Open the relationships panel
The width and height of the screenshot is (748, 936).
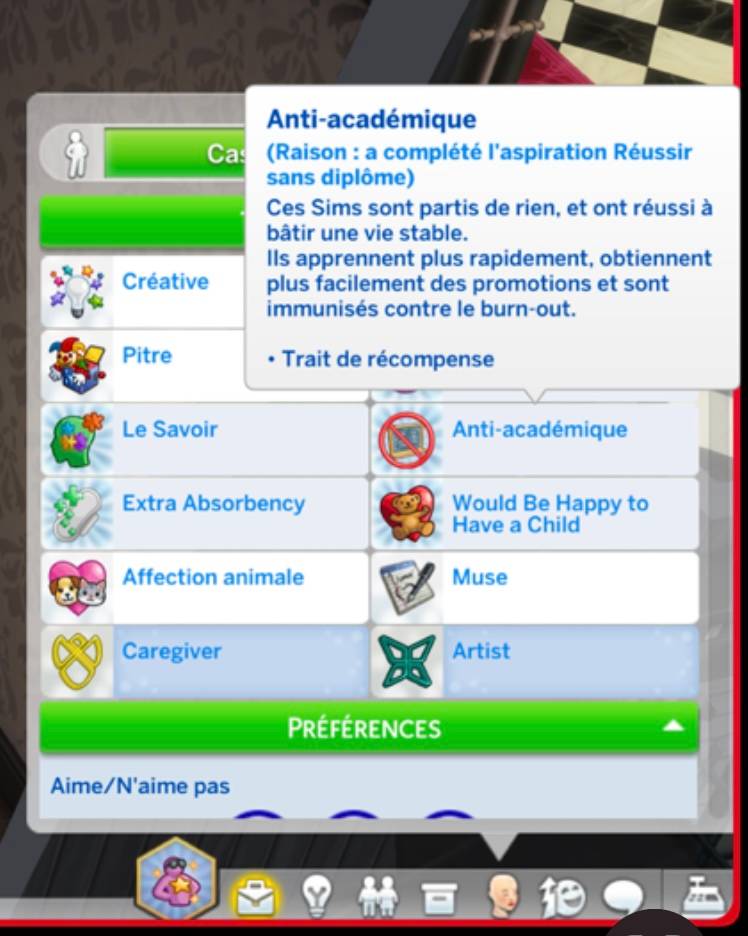point(377,895)
